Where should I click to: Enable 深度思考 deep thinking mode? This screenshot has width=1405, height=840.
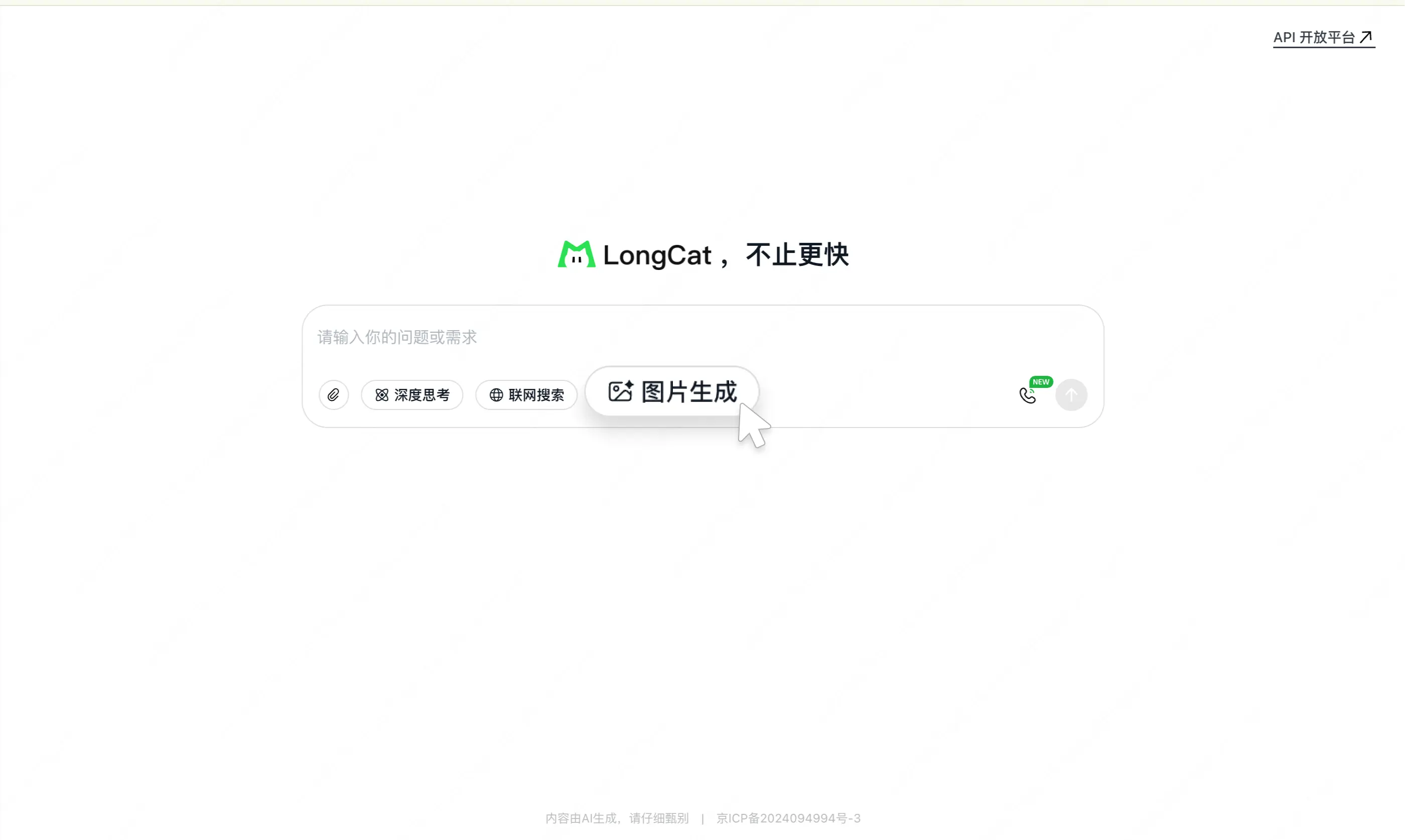(x=412, y=394)
